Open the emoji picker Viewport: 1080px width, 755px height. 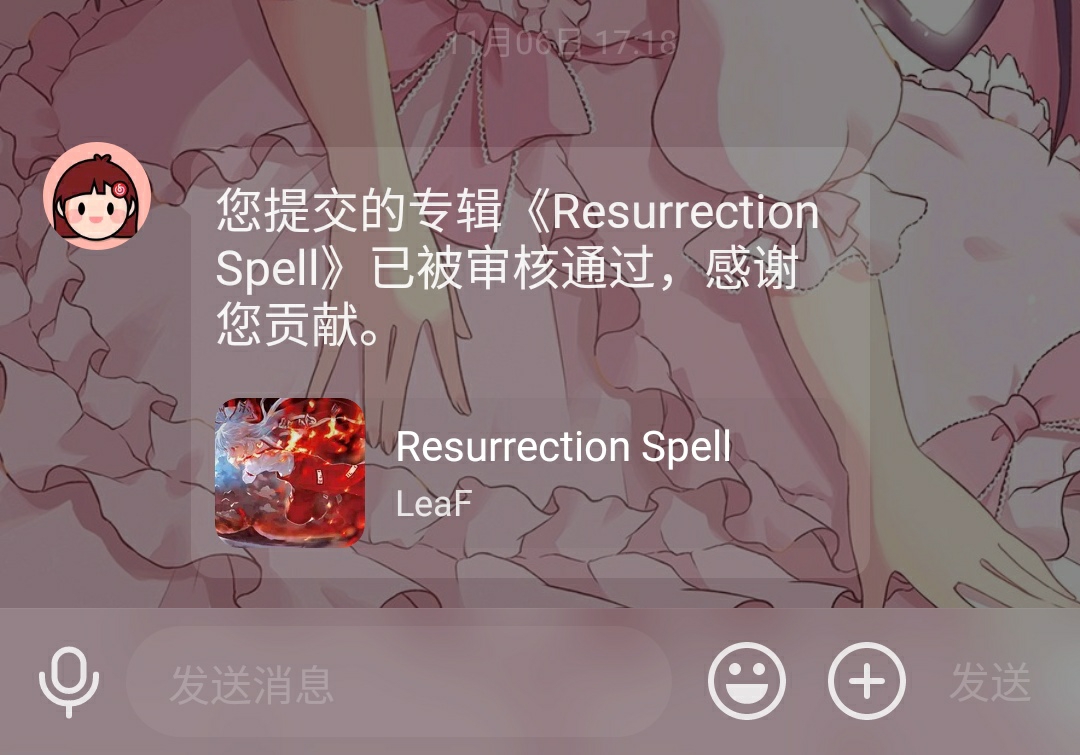click(x=746, y=682)
